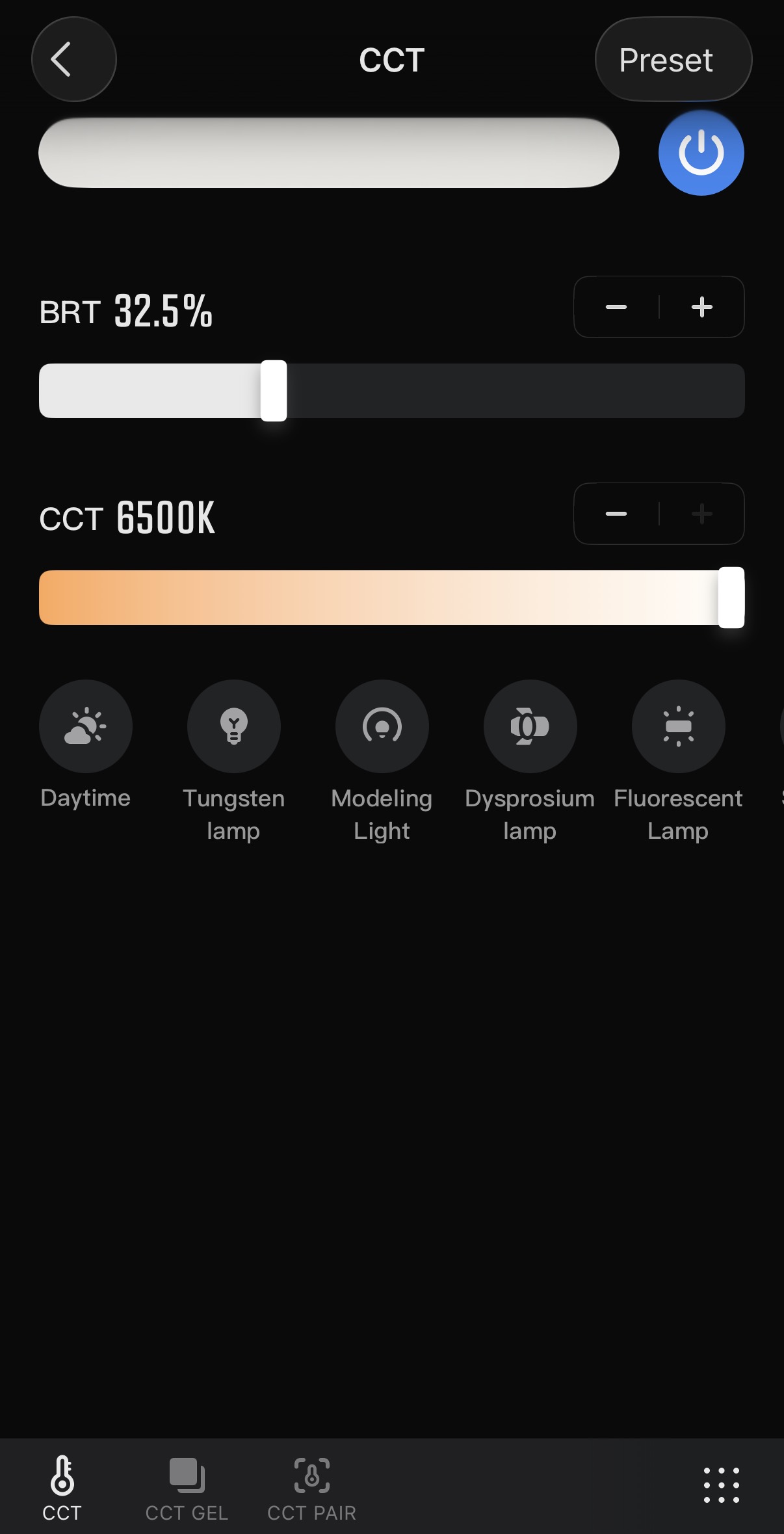This screenshot has height=1534, width=784.
Task: Switch to the CCT PAIR tab
Action: (x=312, y=1489)
